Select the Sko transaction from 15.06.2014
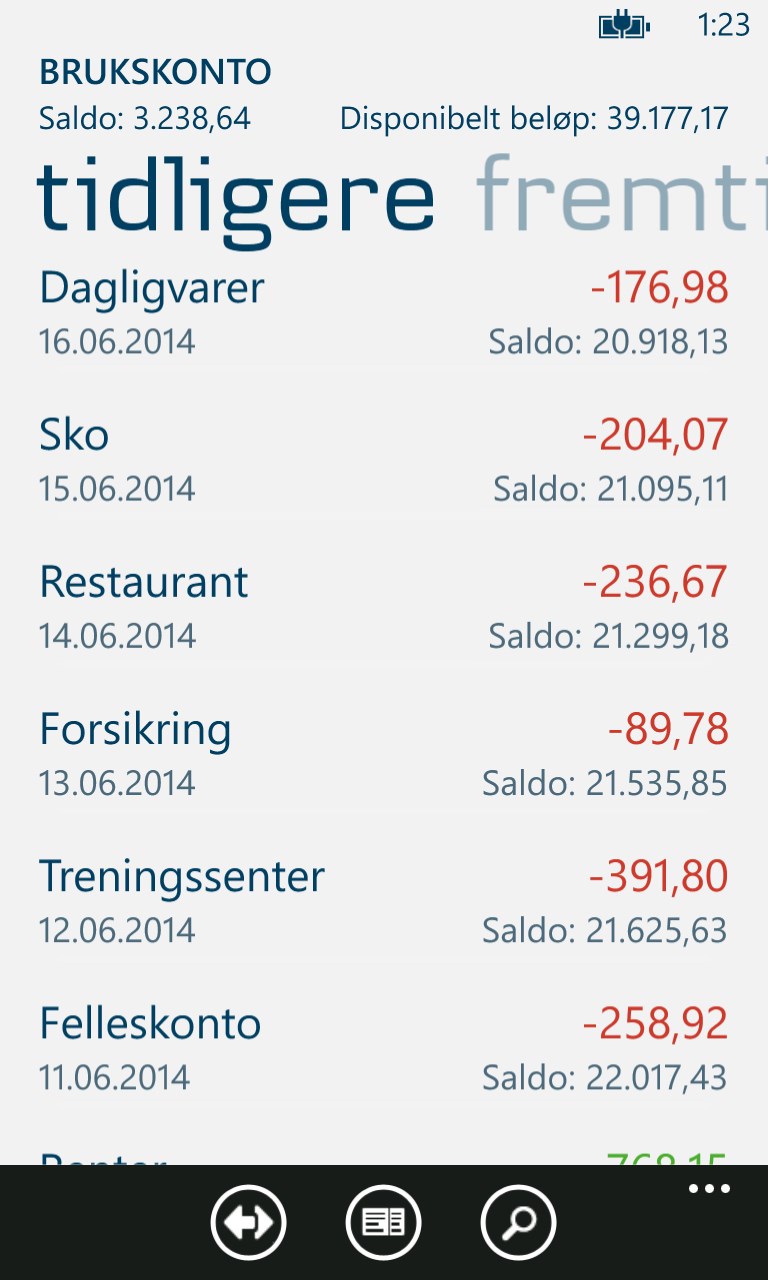Viewport: 768px width, 1280px height. (x=75, y=434)
